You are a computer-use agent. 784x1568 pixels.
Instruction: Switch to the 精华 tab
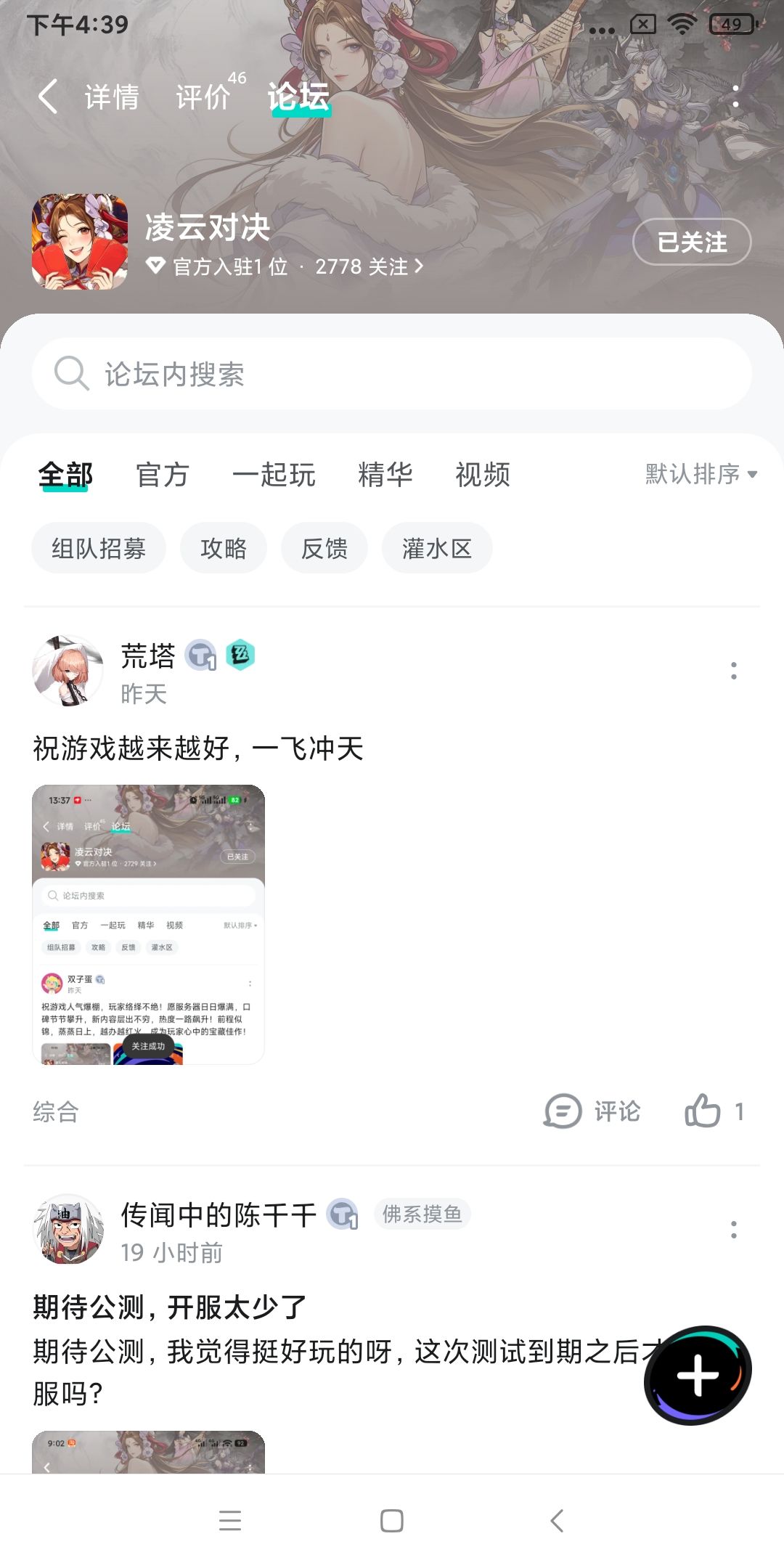point(385,475)
